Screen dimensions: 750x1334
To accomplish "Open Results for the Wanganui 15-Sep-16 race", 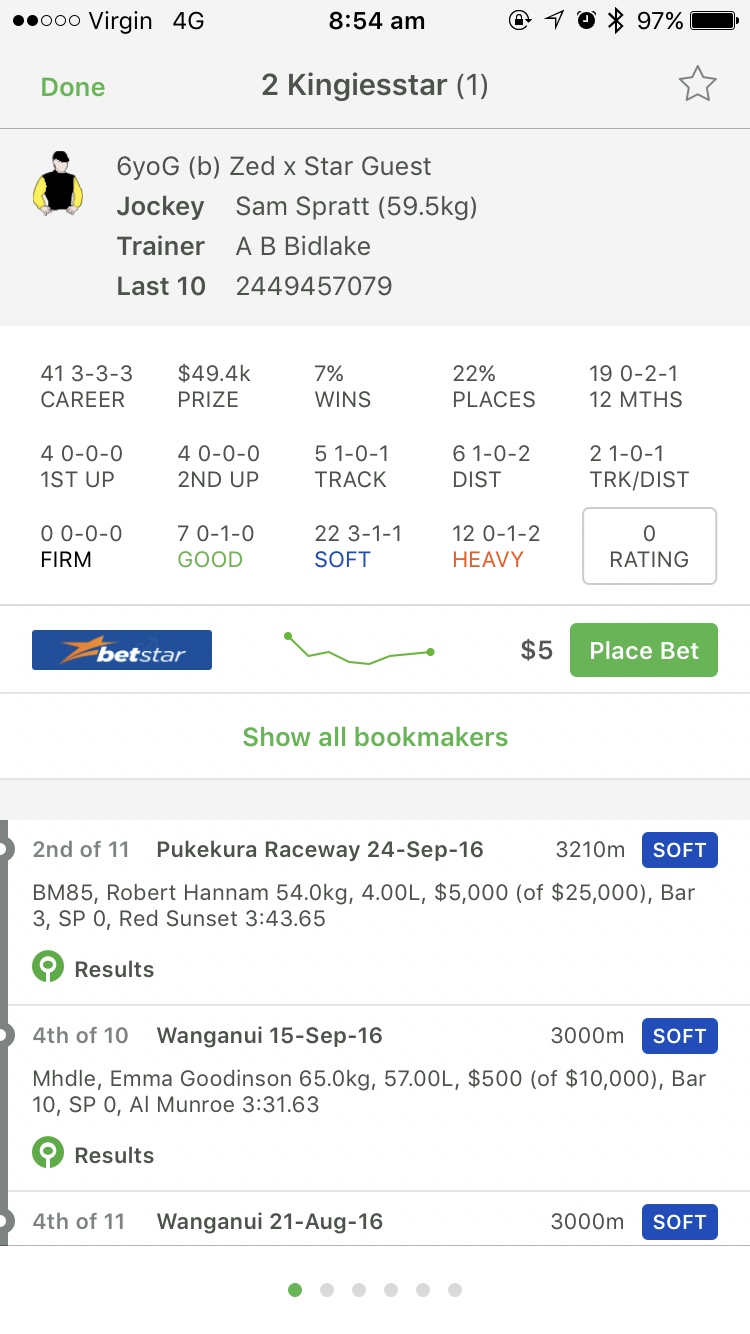I will click(x=94, y=1155).
